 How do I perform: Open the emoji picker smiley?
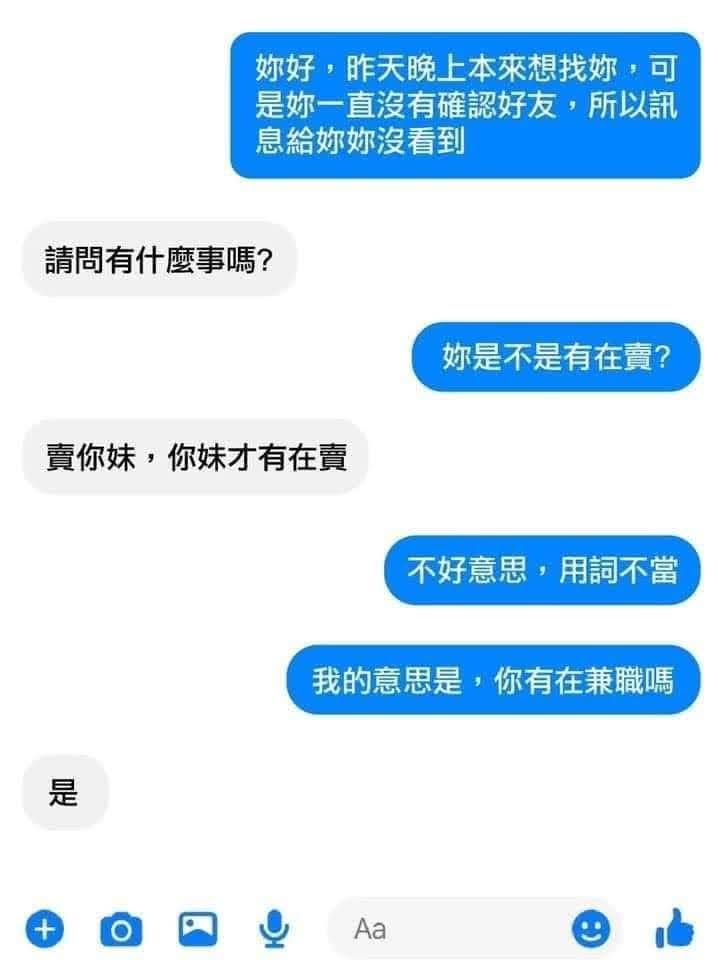590,929
